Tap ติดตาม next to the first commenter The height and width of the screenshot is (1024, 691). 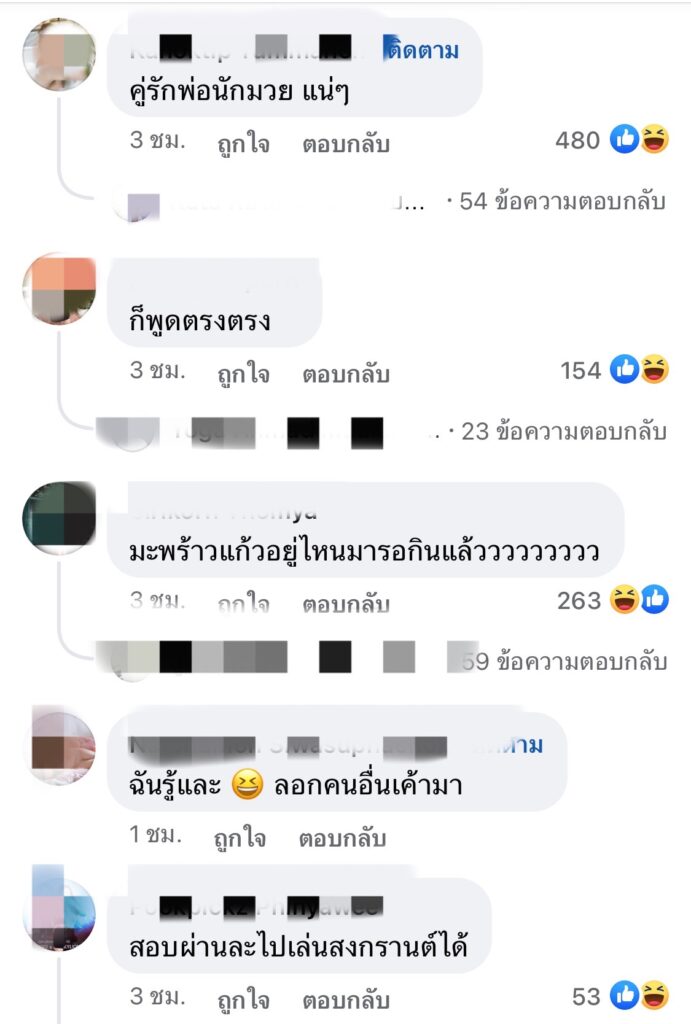coord(424,50)
